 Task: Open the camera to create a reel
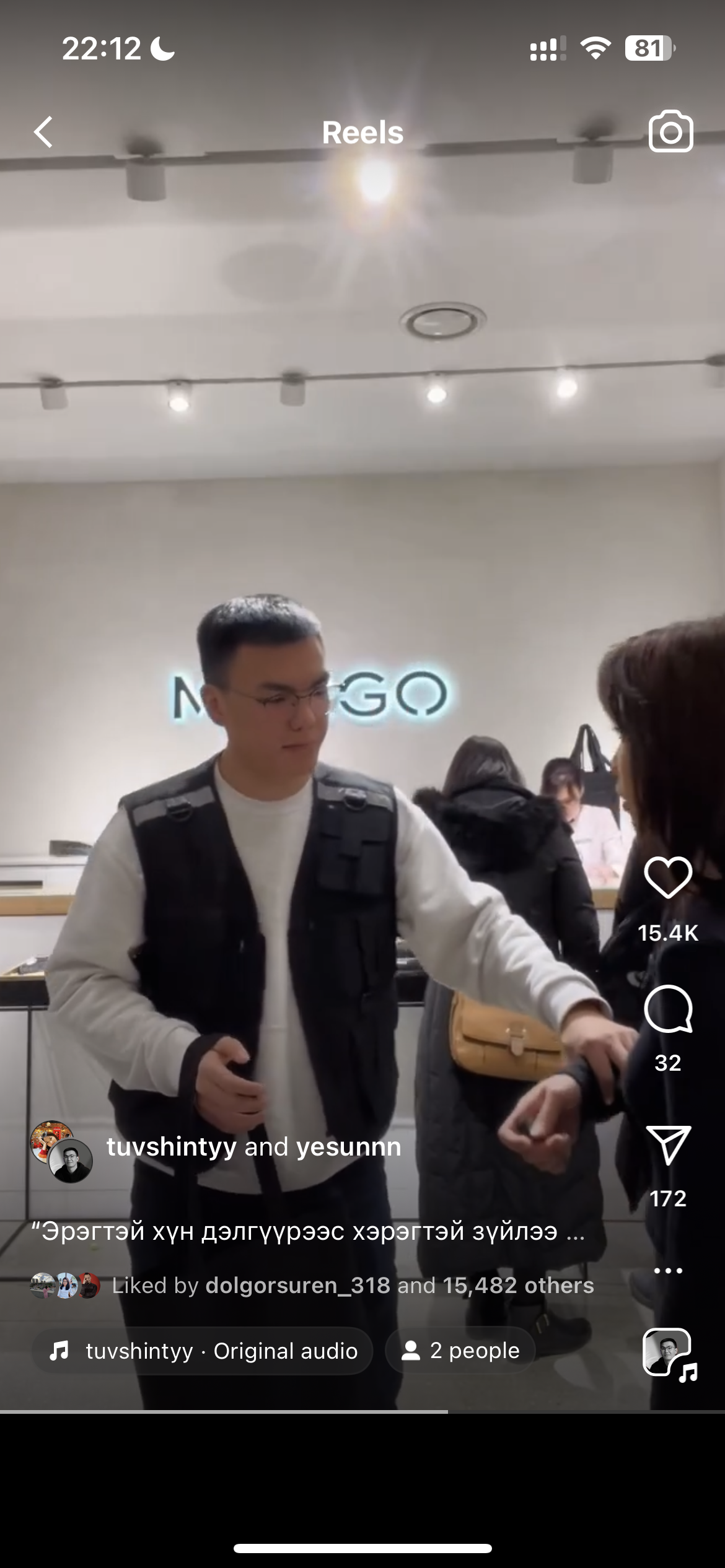[x=670, y=132]
